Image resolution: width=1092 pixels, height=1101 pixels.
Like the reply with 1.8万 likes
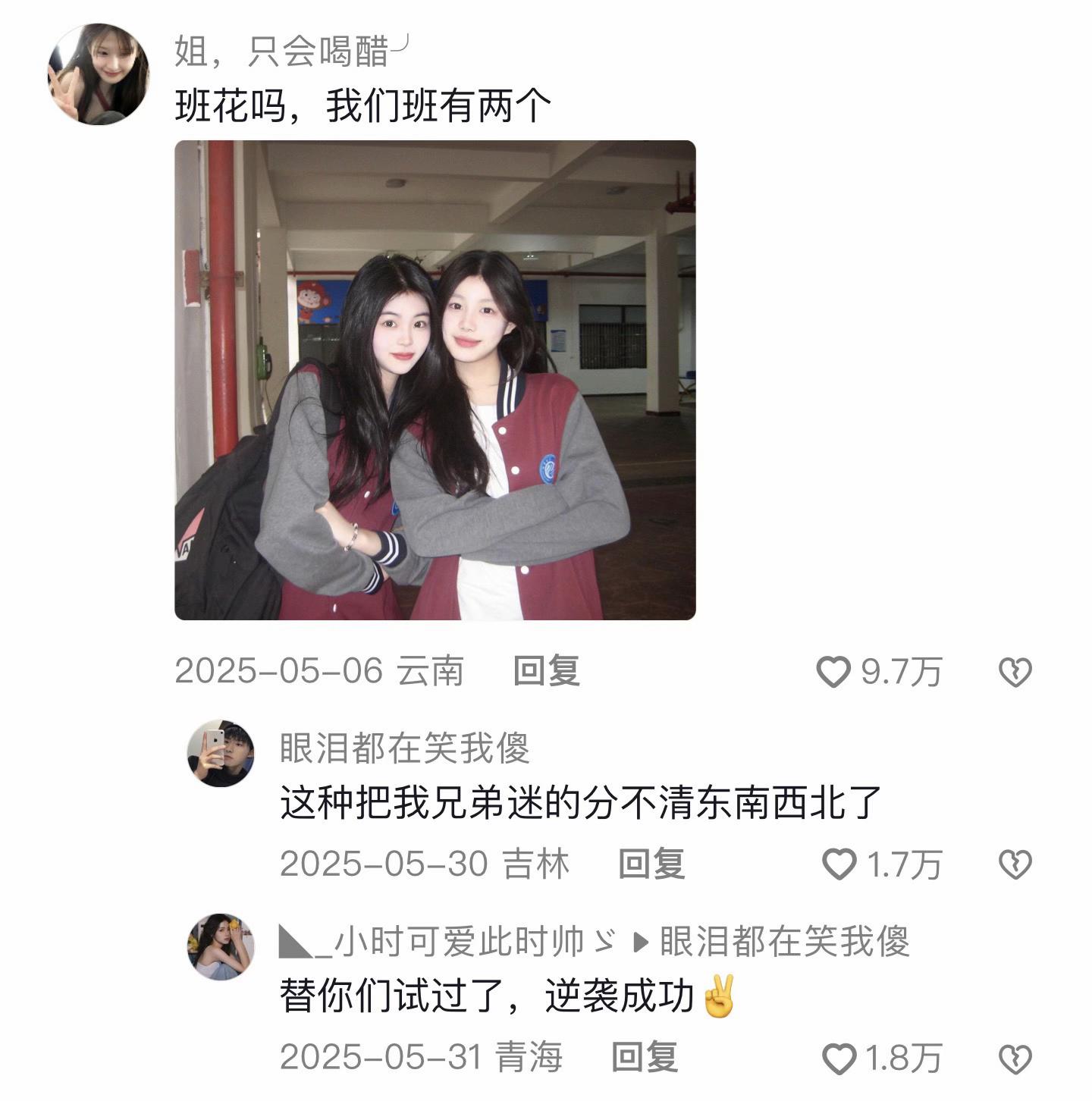click(x=839, y=1059)
